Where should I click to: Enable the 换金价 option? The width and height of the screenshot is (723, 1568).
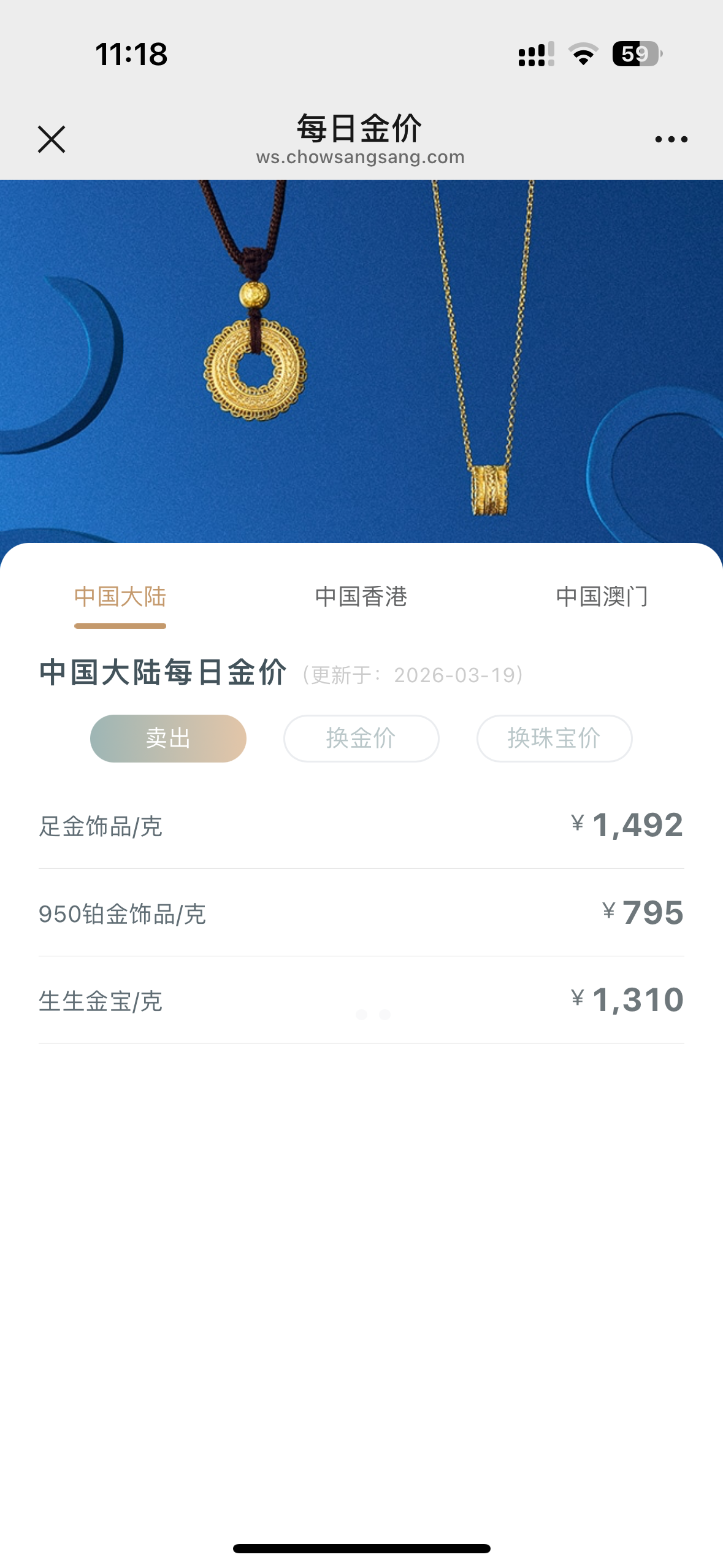(x=361, y=739)
